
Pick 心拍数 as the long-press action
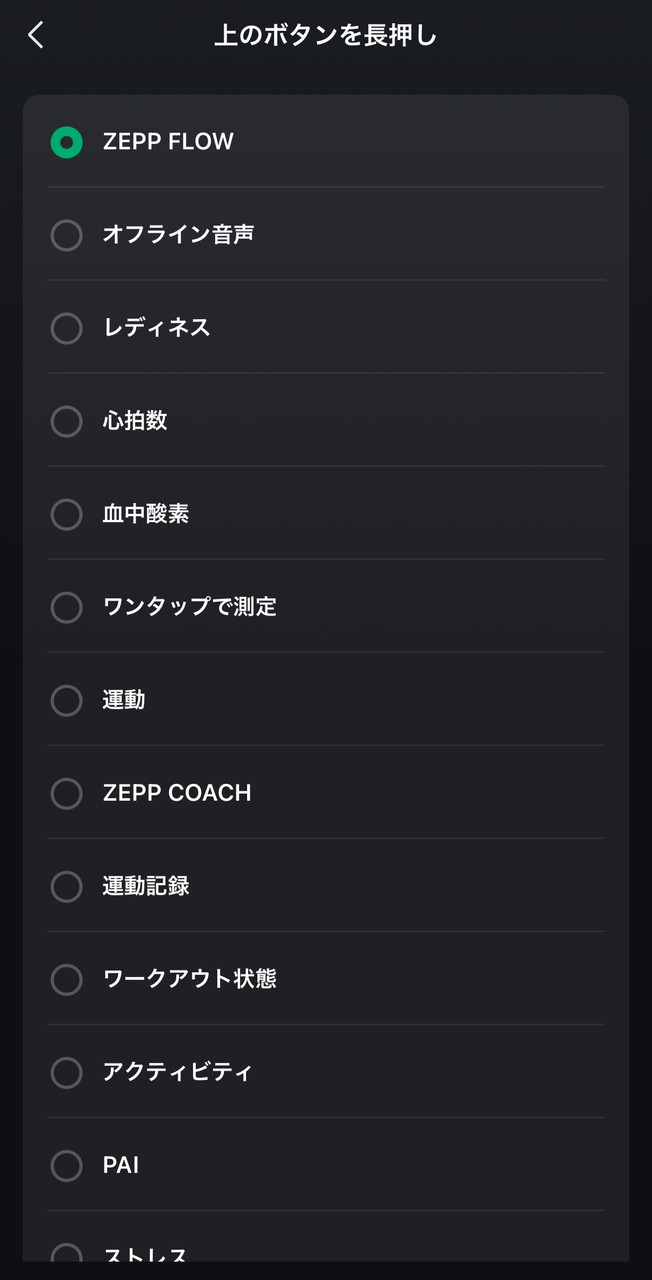pyautogui.click(x=67, y=421)
